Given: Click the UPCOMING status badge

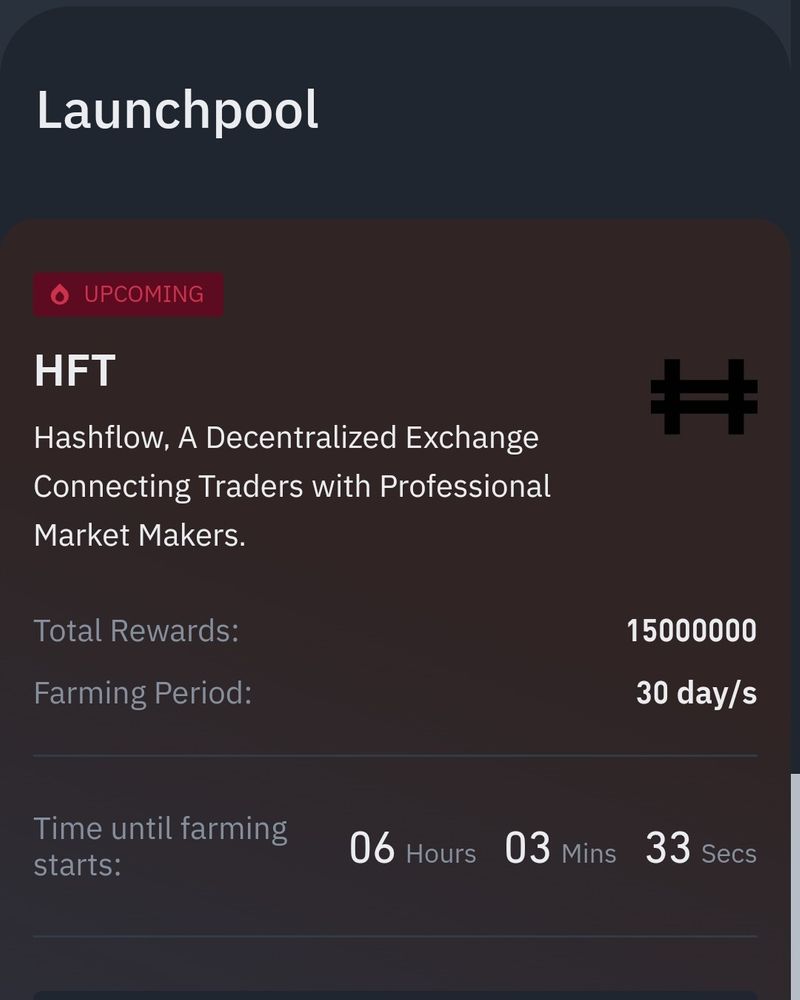Looking at the screenshot, I should [x=128, y=294].
